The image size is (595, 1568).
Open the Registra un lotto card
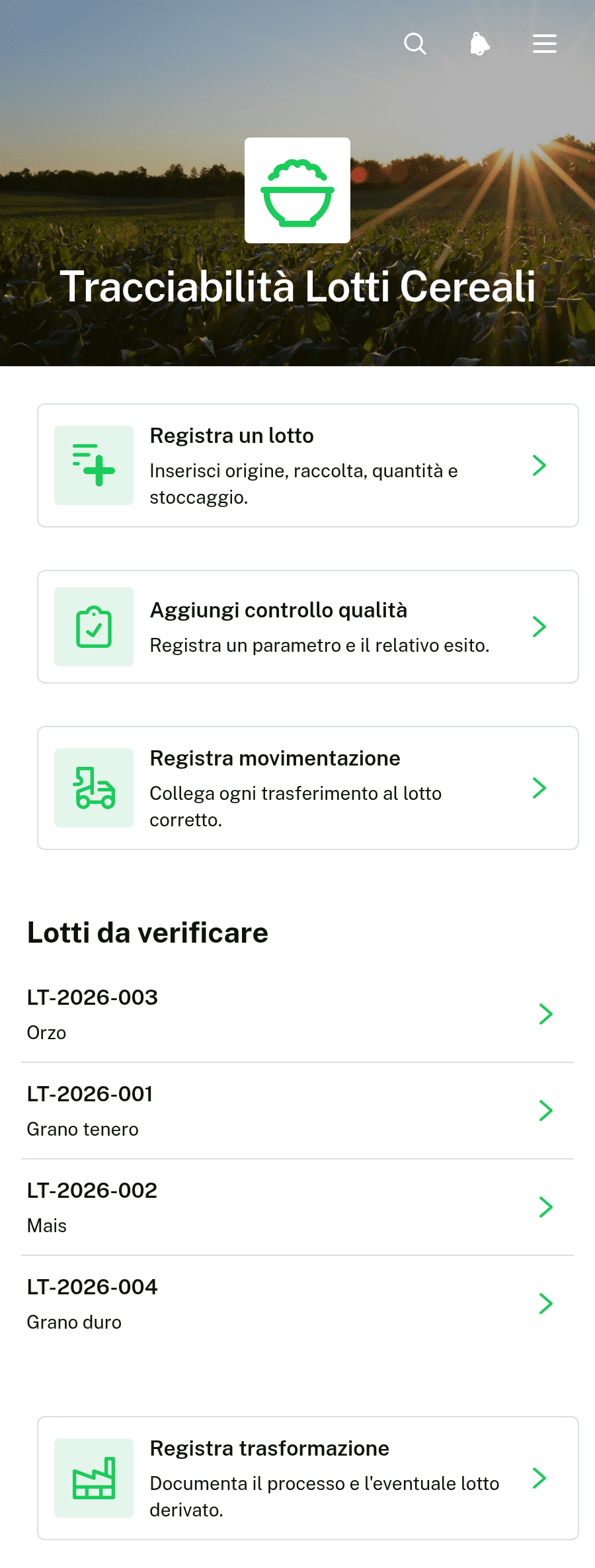click(x=308, y=465)
